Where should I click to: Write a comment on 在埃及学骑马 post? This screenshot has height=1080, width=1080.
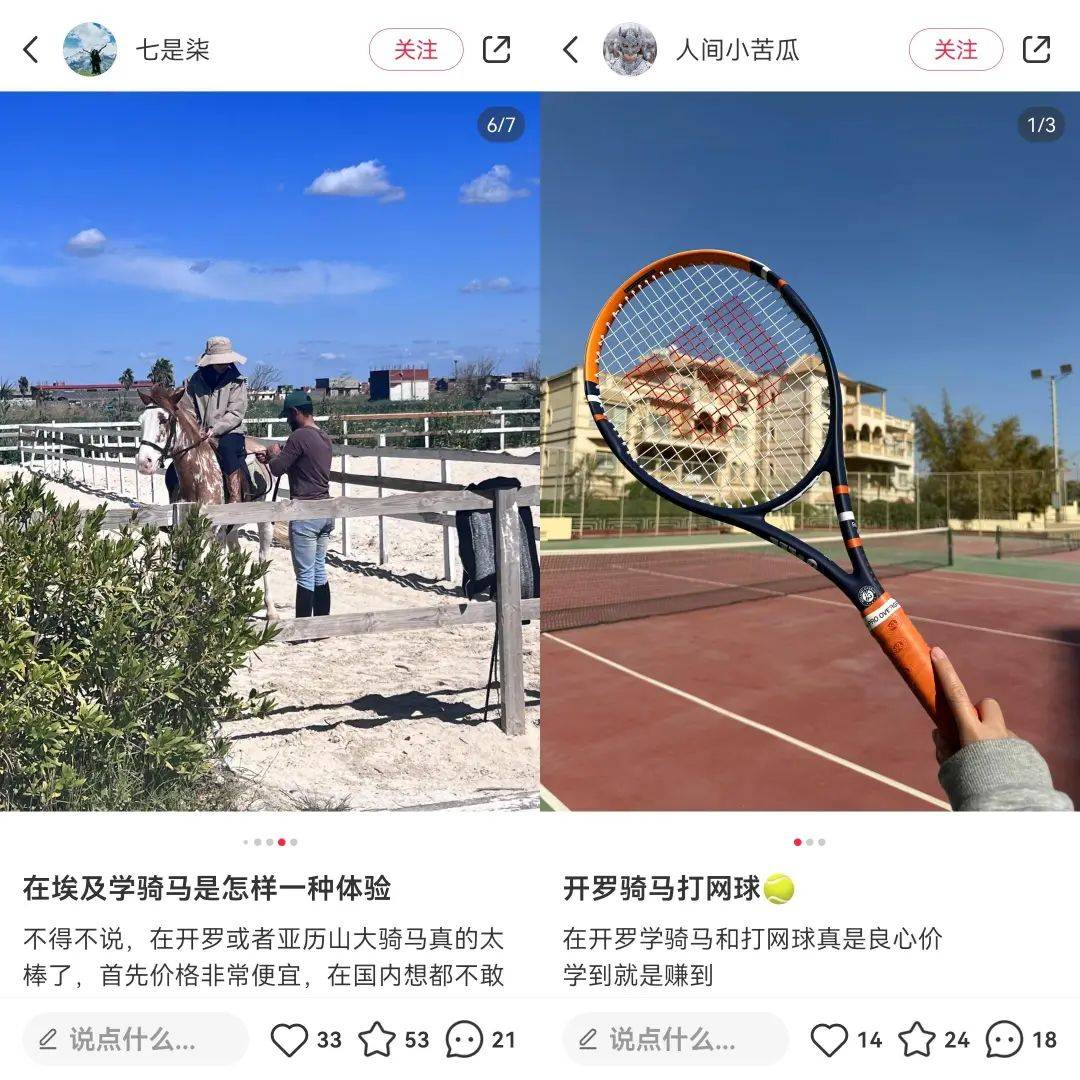[x=135, y=1040]
